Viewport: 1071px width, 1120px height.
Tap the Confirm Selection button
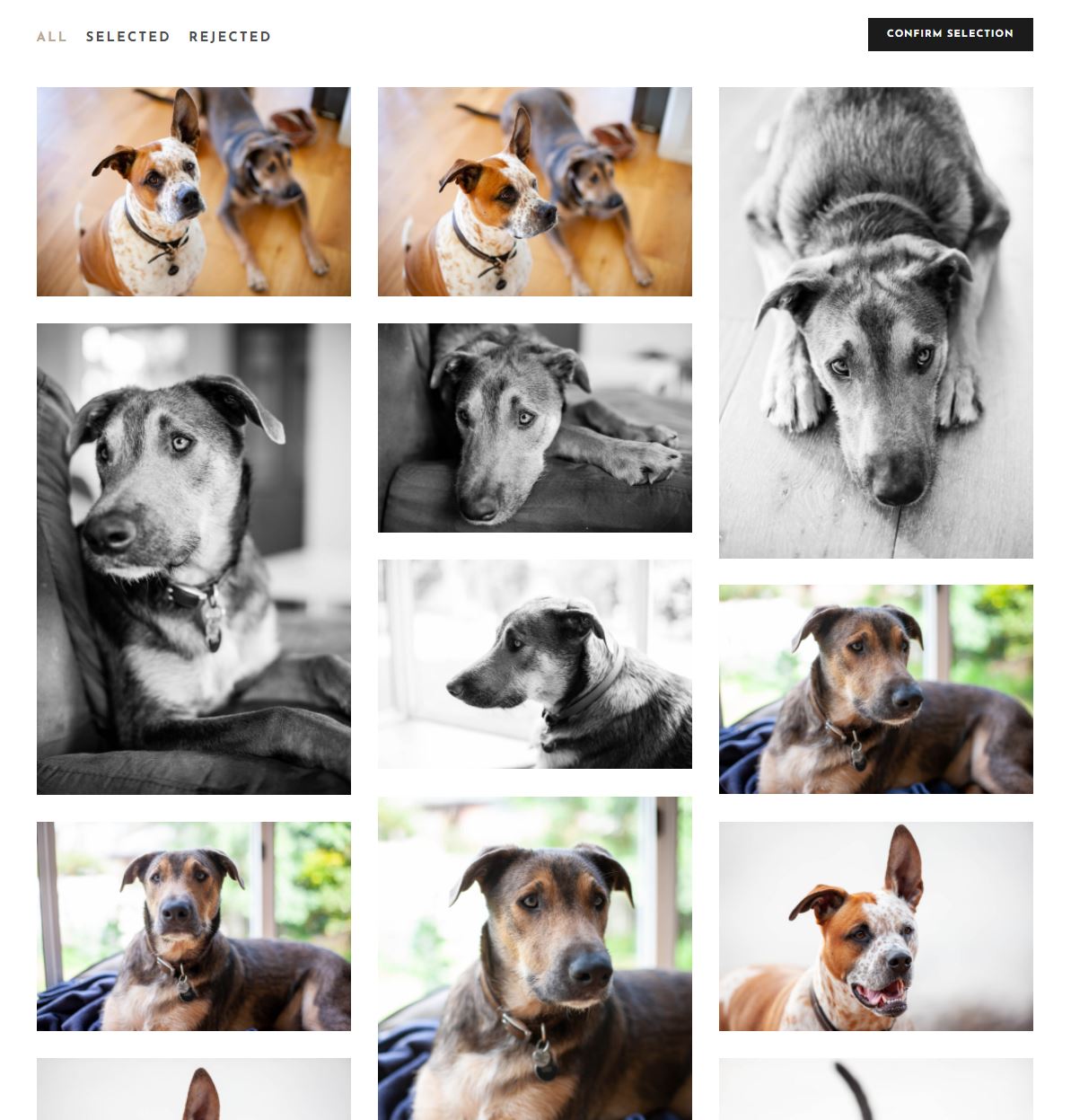coord(950,34)
